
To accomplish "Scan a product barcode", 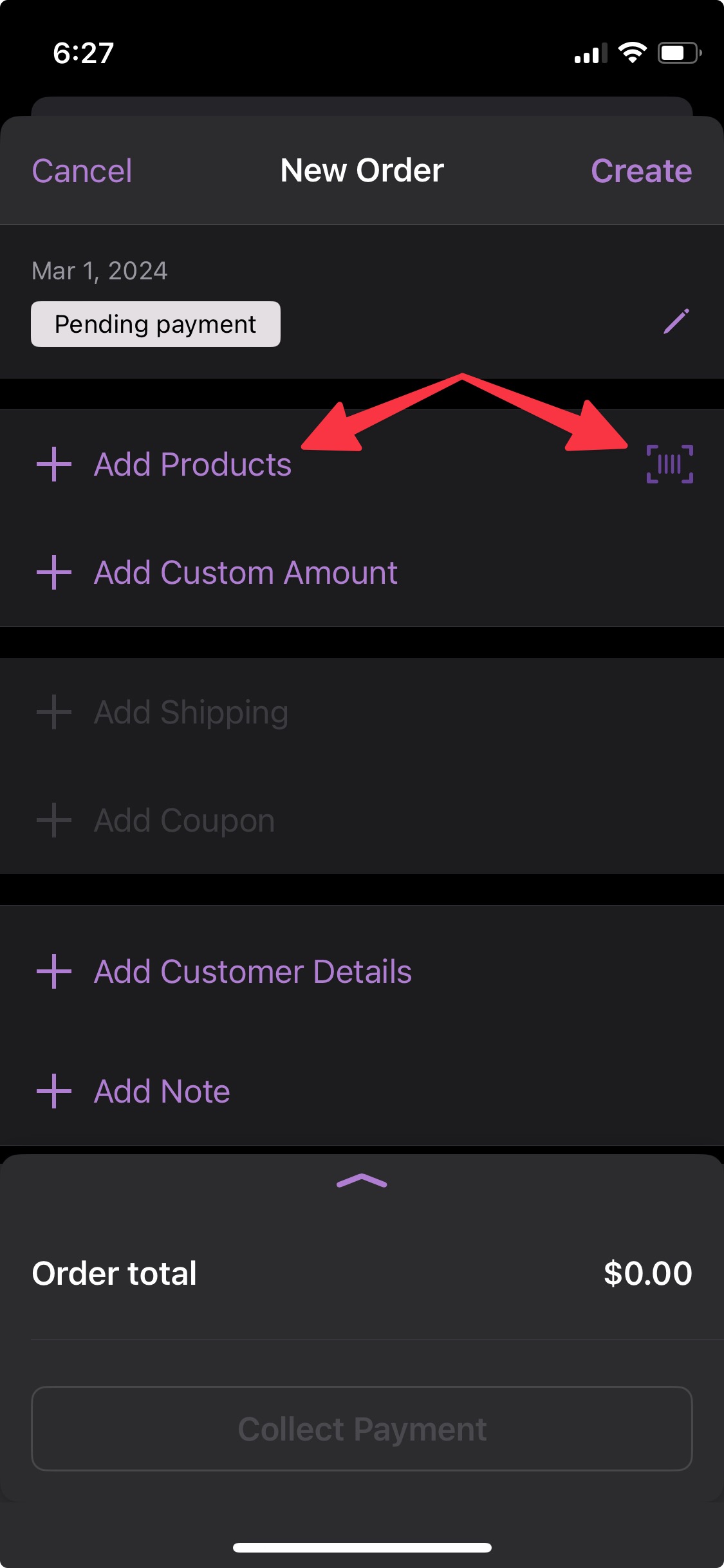I will click(x=669, y=464).
